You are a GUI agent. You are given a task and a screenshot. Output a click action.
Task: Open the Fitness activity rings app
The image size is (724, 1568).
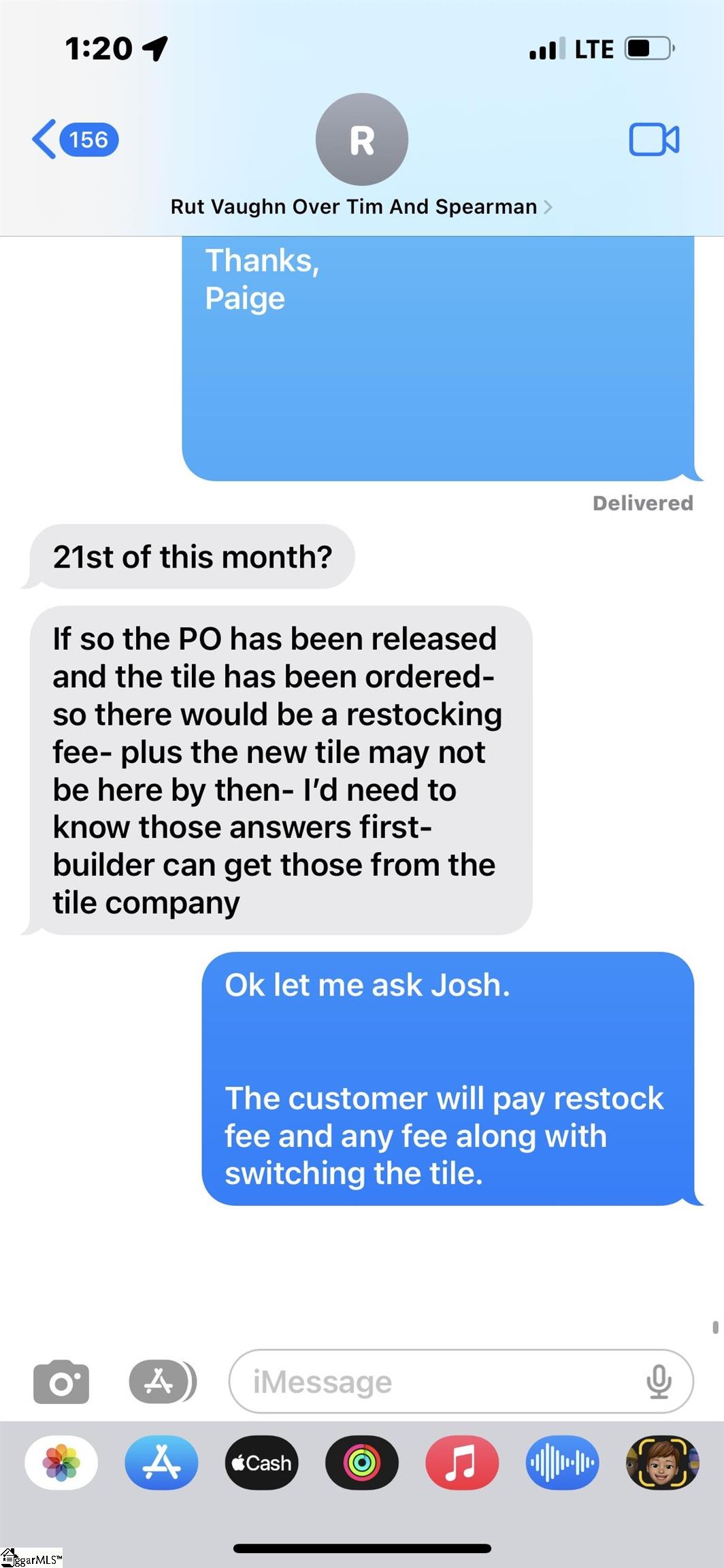point(361,1463)
